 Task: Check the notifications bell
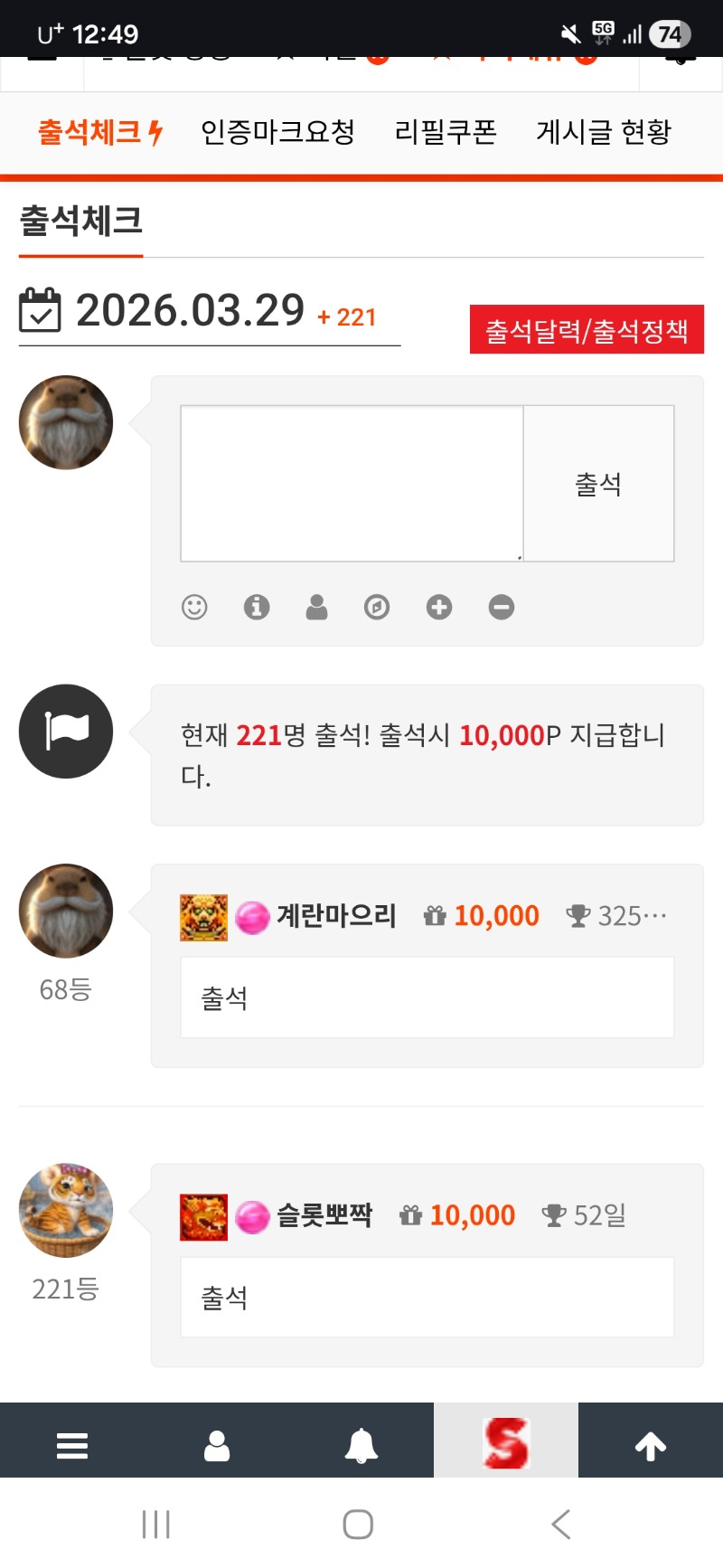(x=361, y=1445)
